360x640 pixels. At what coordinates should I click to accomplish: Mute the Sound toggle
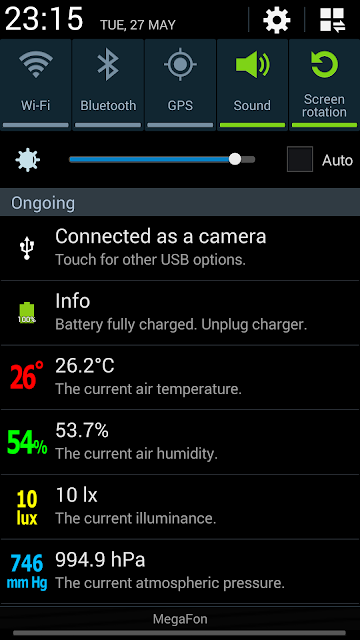tap(252, 85)
